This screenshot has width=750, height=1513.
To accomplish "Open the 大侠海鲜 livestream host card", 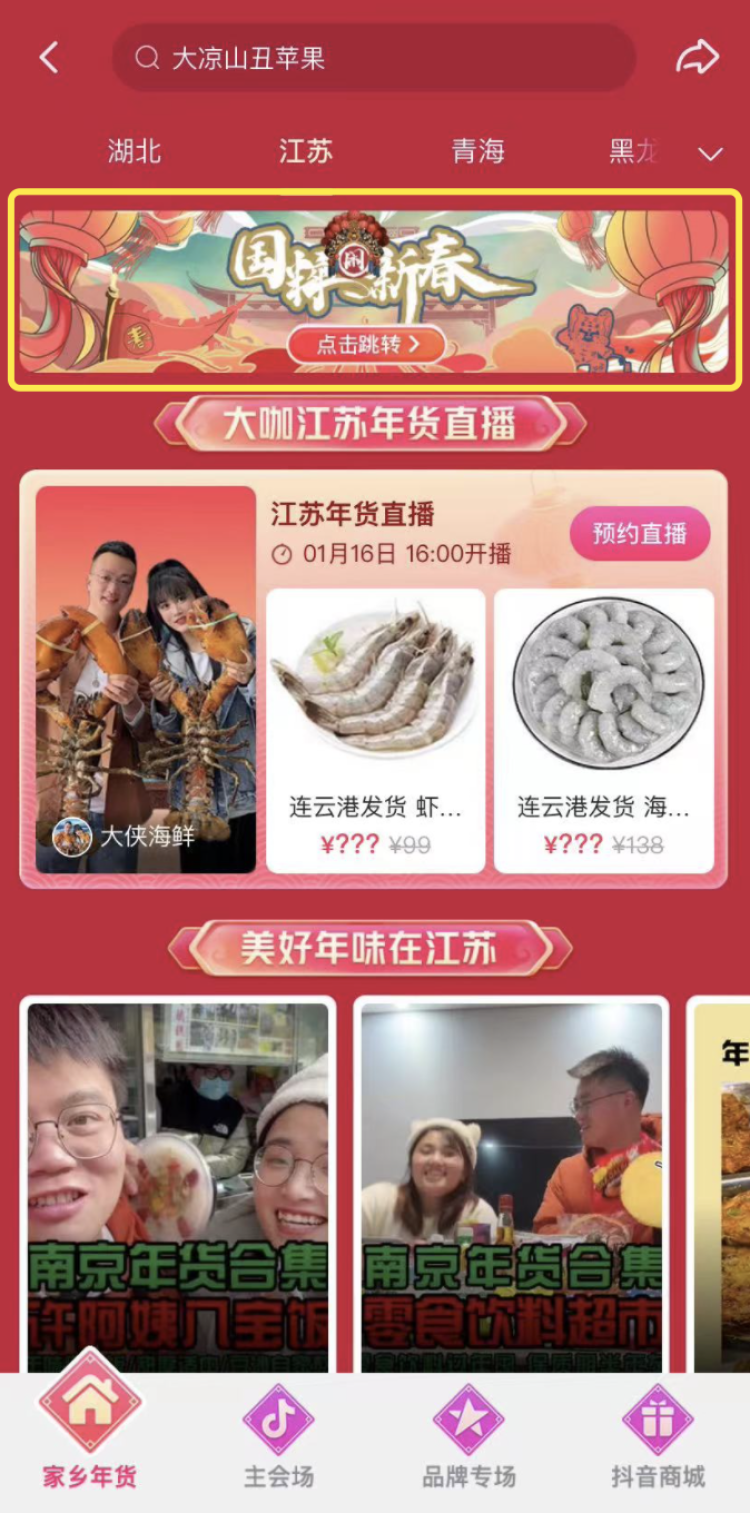I will coord(146,679).
